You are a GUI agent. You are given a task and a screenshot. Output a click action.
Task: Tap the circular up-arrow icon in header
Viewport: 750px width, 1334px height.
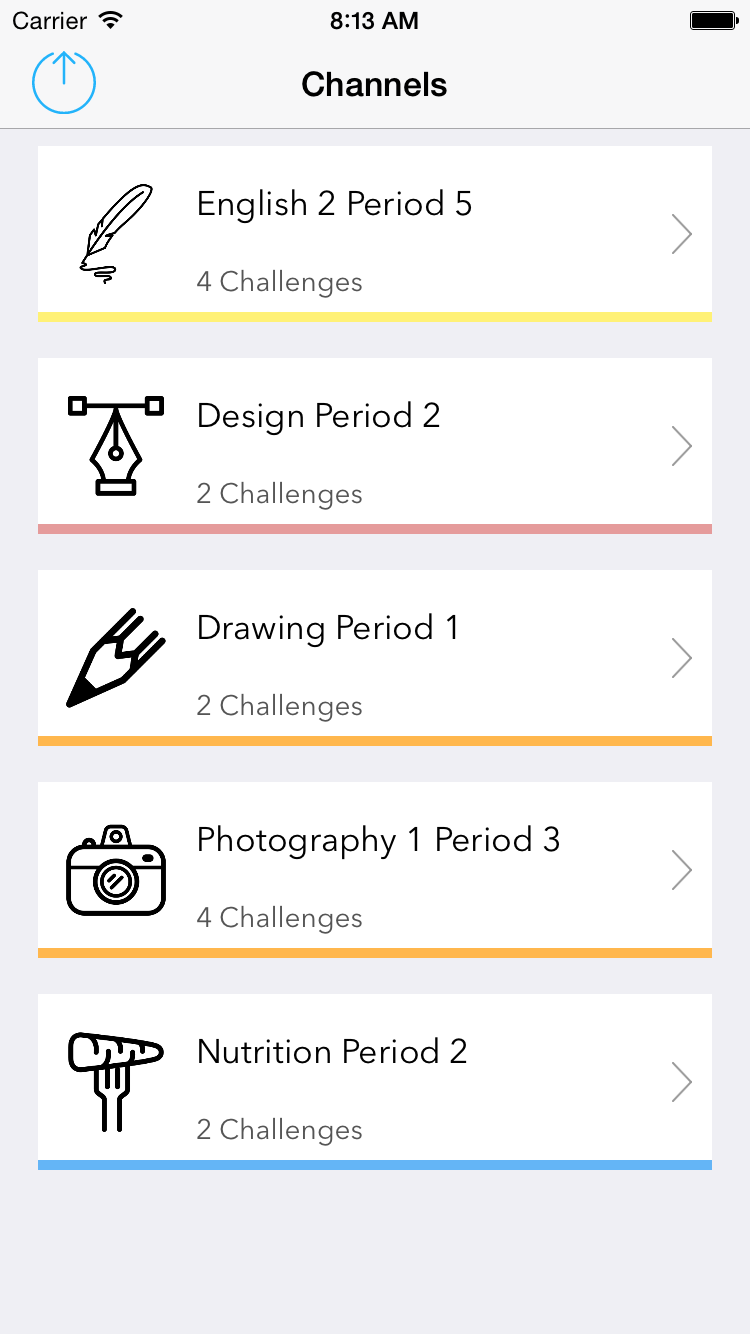(x=64, y=82)
